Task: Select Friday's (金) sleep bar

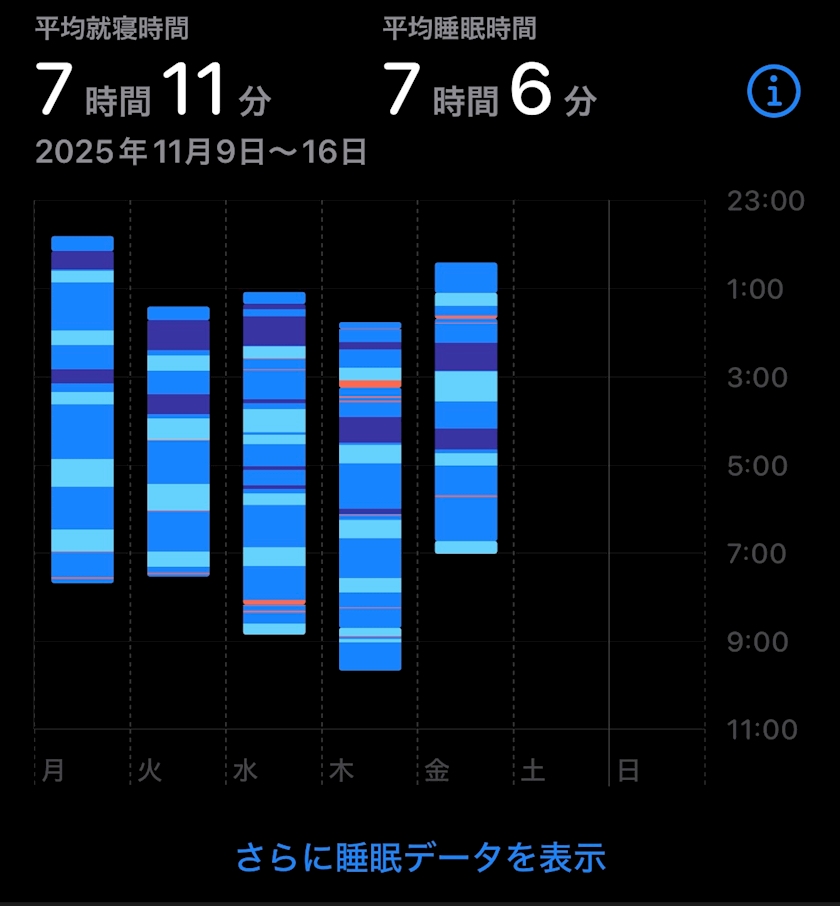Action: [466, 408]
